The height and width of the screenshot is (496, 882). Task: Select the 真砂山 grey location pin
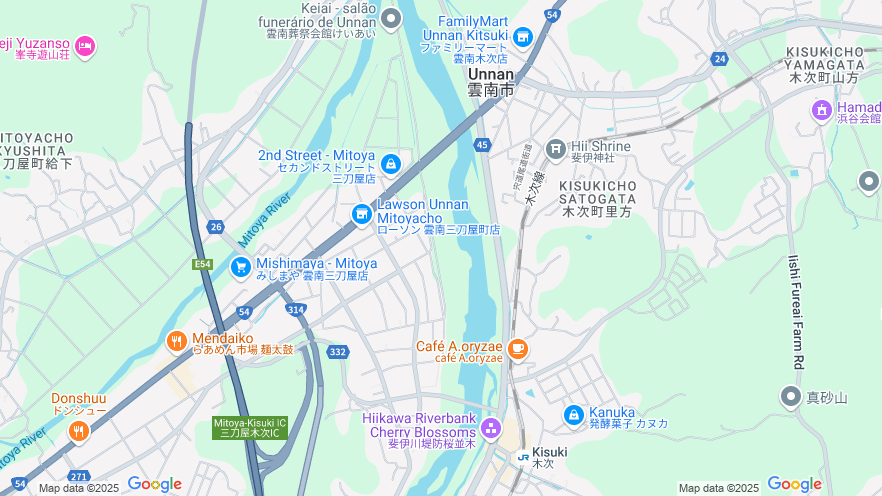pos(791,397)
